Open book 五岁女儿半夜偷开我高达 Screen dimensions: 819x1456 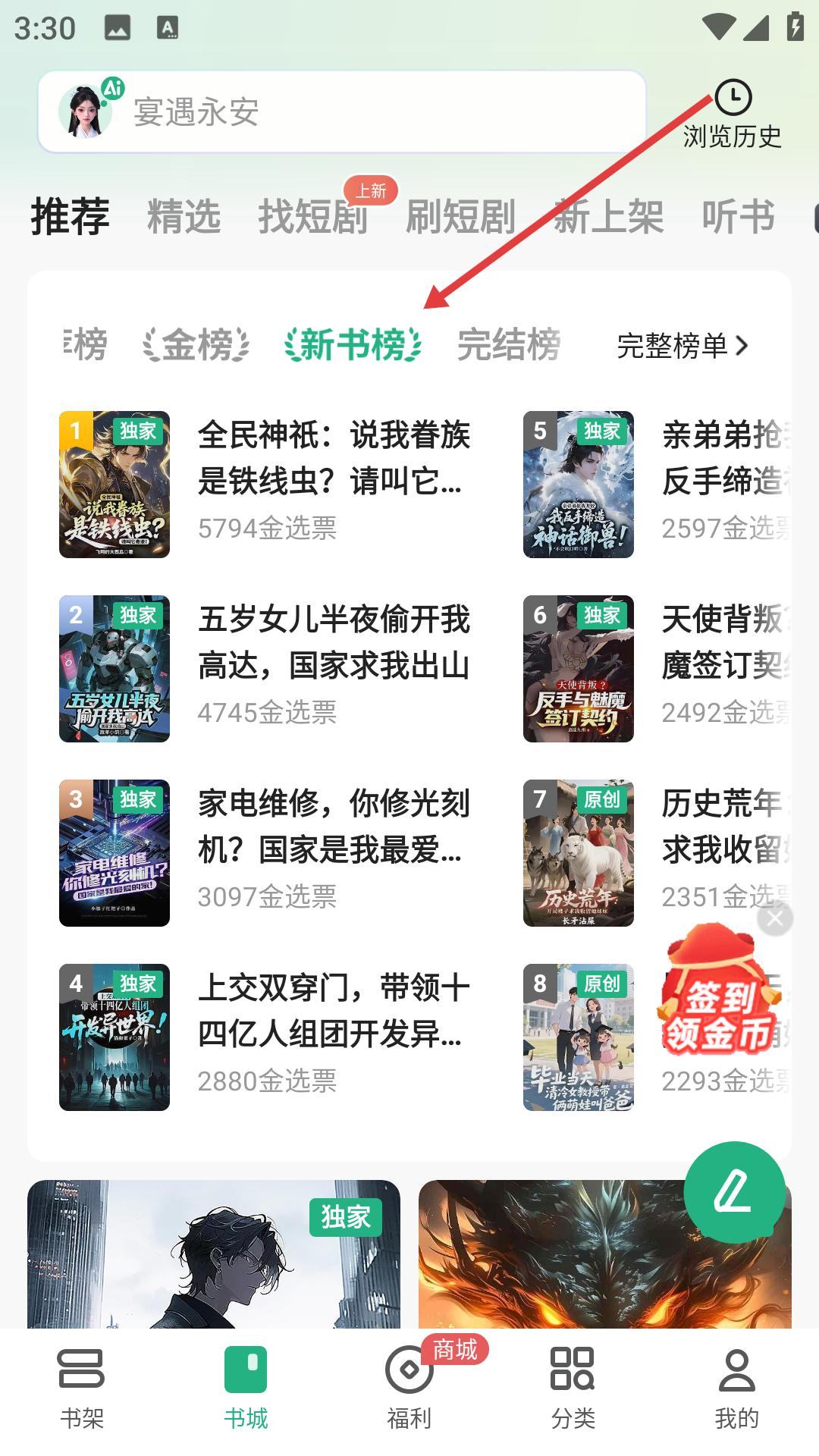[x=334, y=642]
